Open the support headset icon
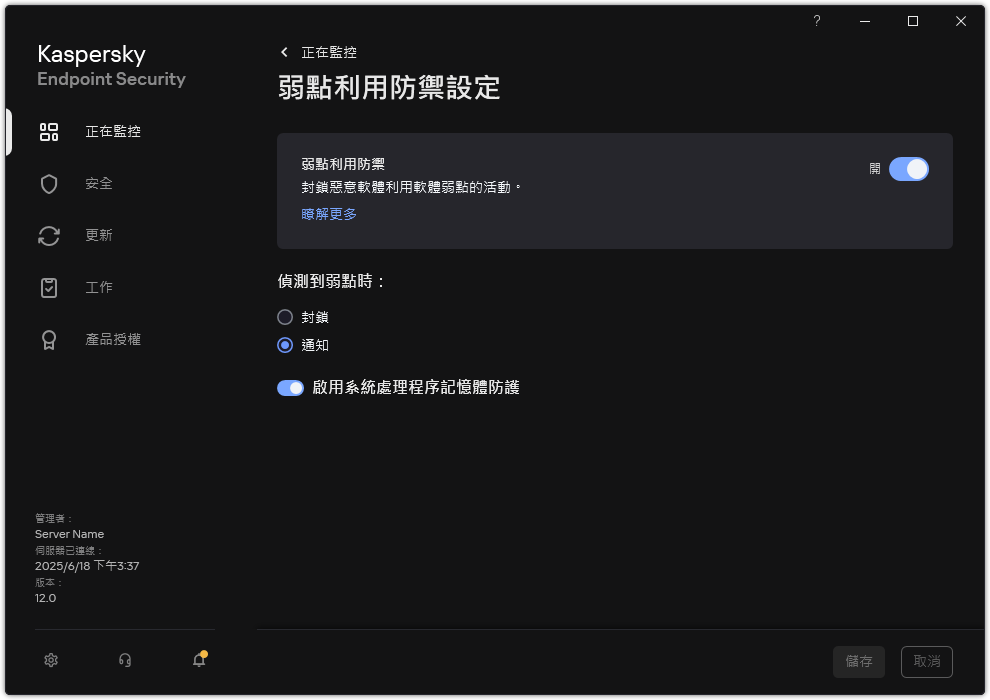This screenshot has height=700, width=990. click(x=125, y=660)
